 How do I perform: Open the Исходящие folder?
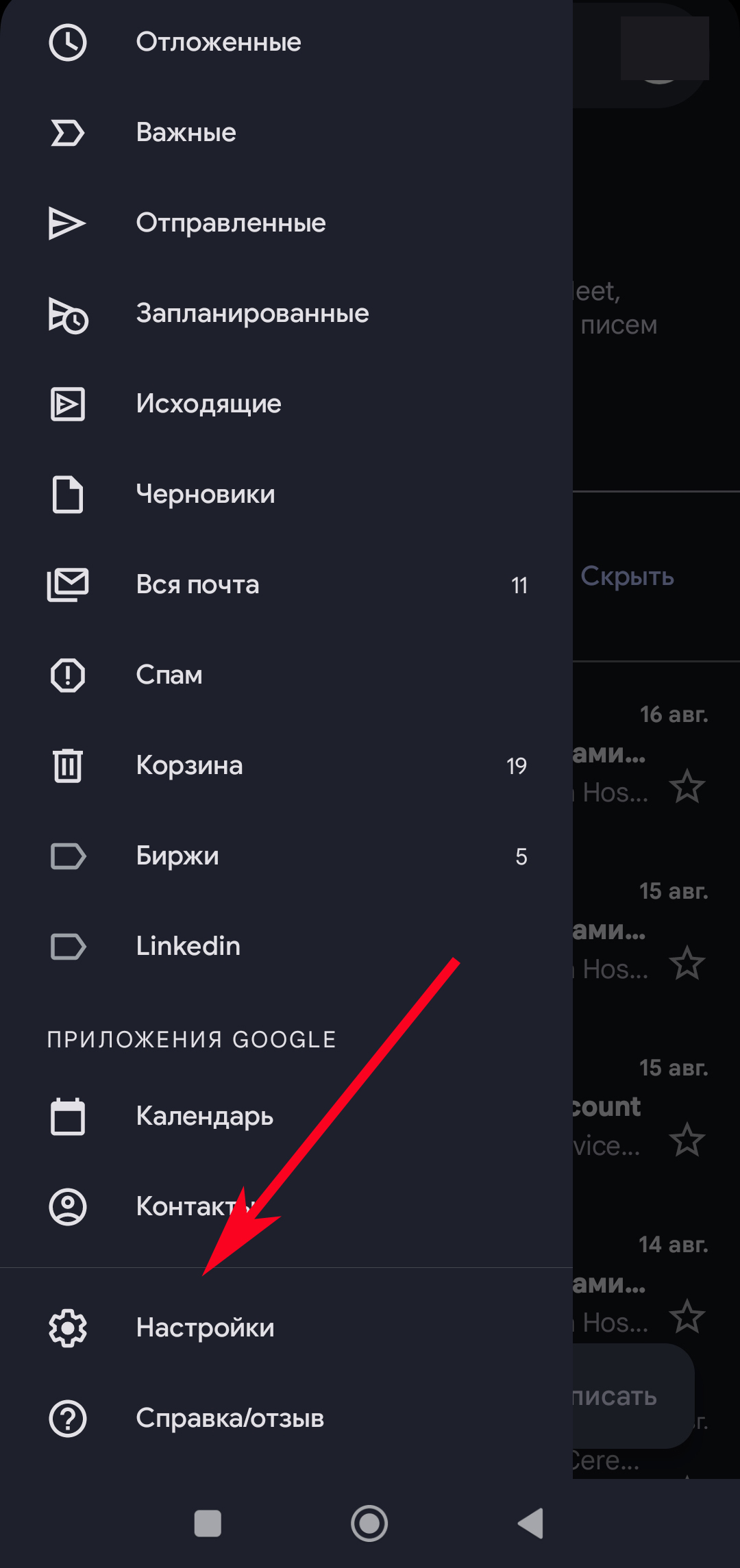pyautogui.click(x=208, y=404)
